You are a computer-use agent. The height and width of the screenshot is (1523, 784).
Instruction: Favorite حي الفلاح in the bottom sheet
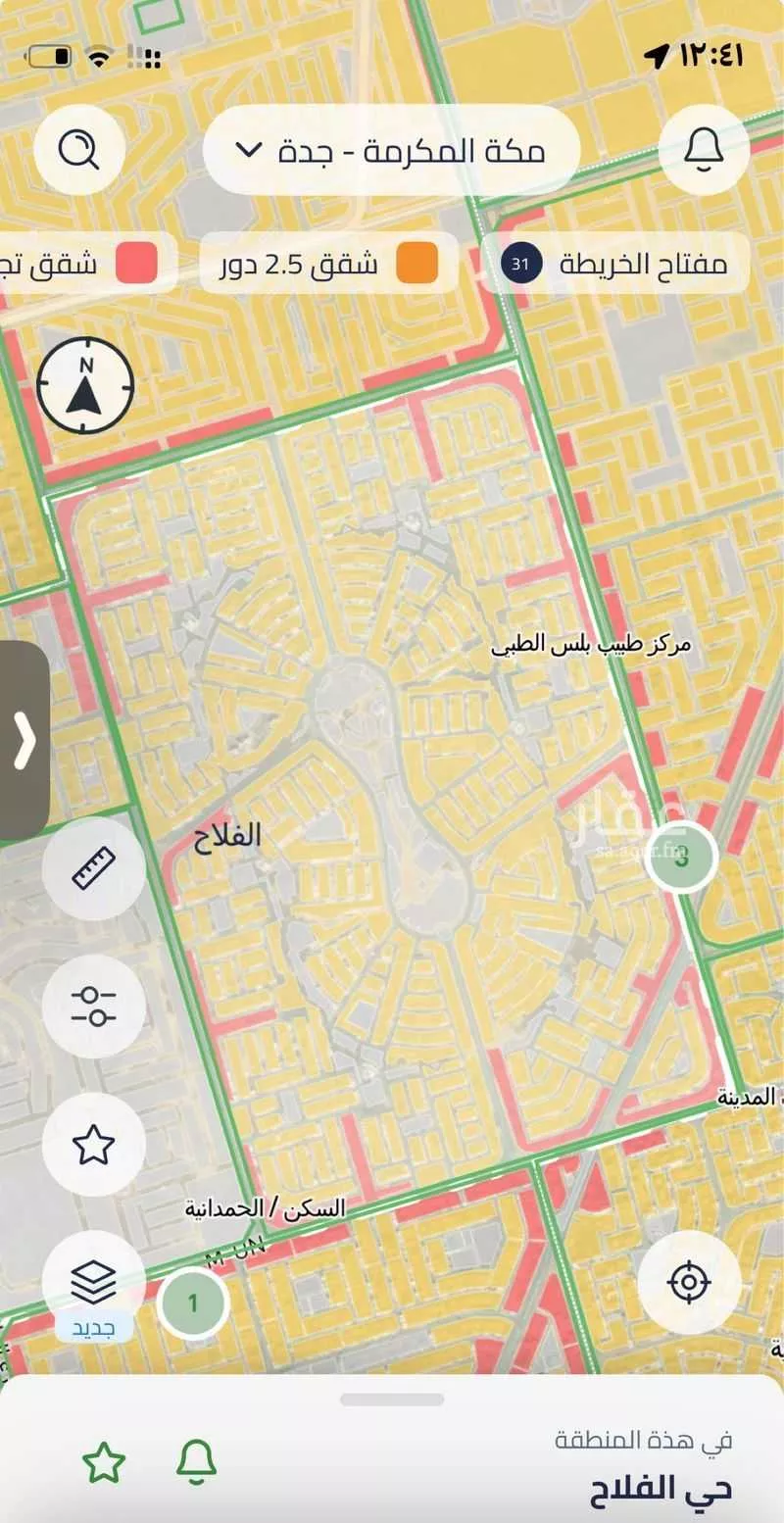click(x=103, y=1463)
